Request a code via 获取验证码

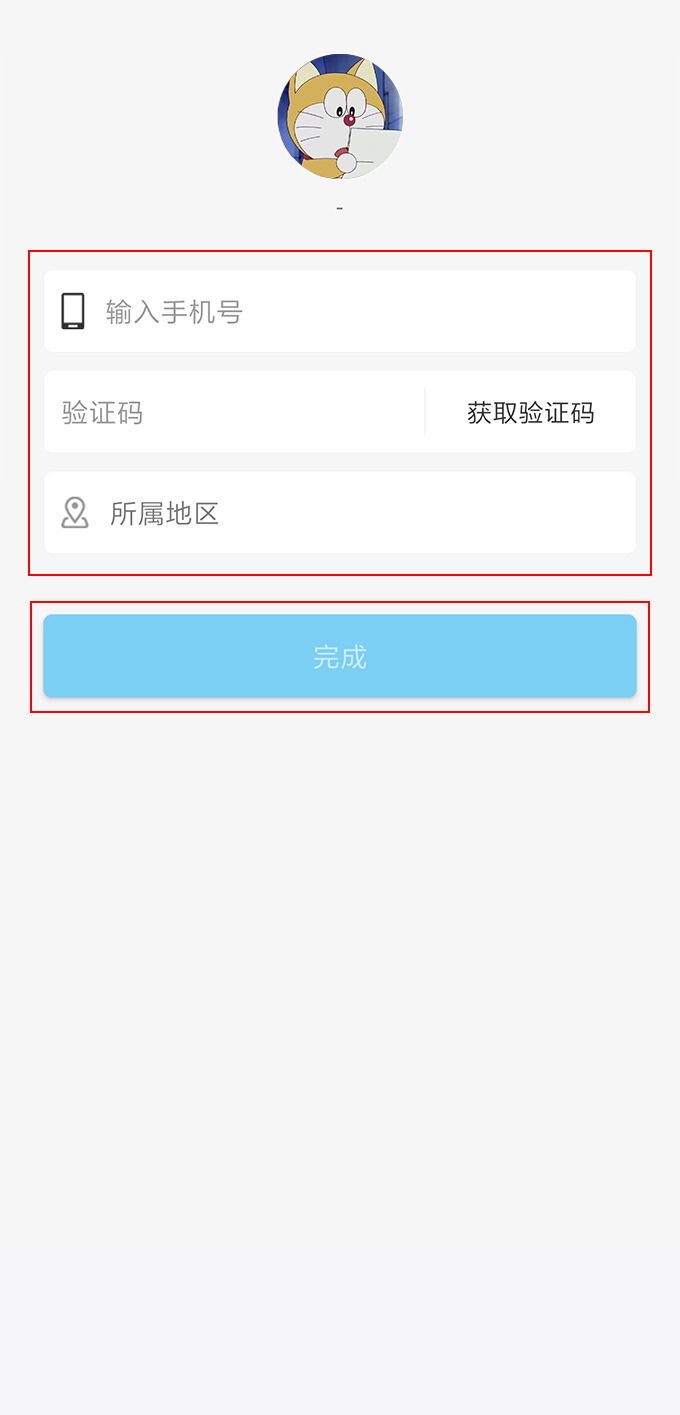[530, 412]
